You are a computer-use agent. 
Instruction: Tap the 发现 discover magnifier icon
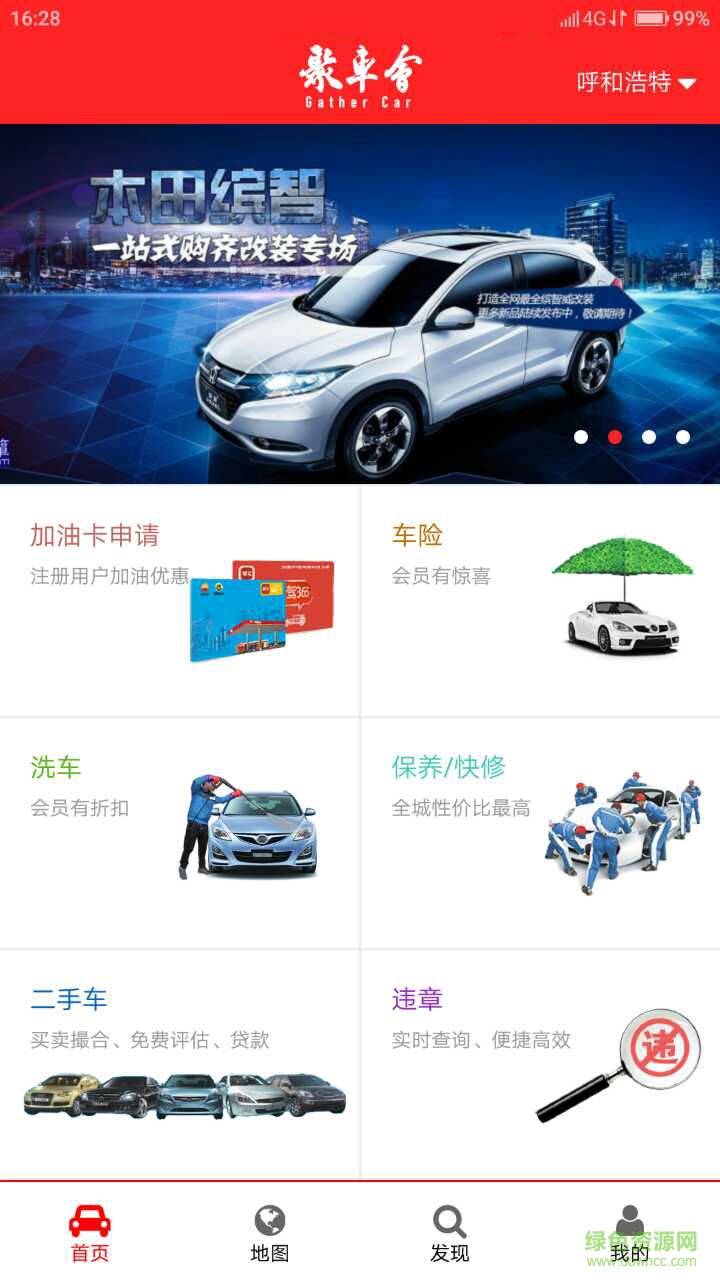point(449,1218)
